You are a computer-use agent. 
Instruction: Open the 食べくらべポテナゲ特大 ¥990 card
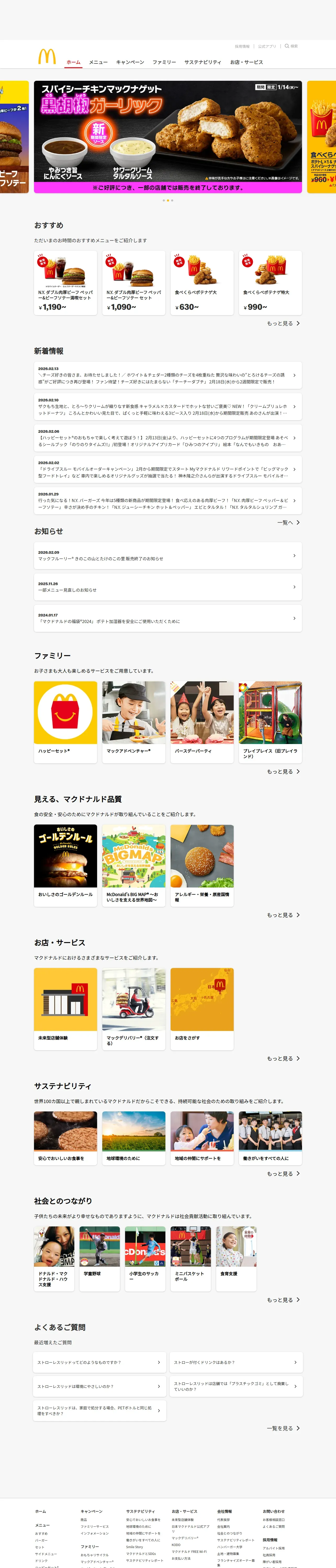click(270, 283)
